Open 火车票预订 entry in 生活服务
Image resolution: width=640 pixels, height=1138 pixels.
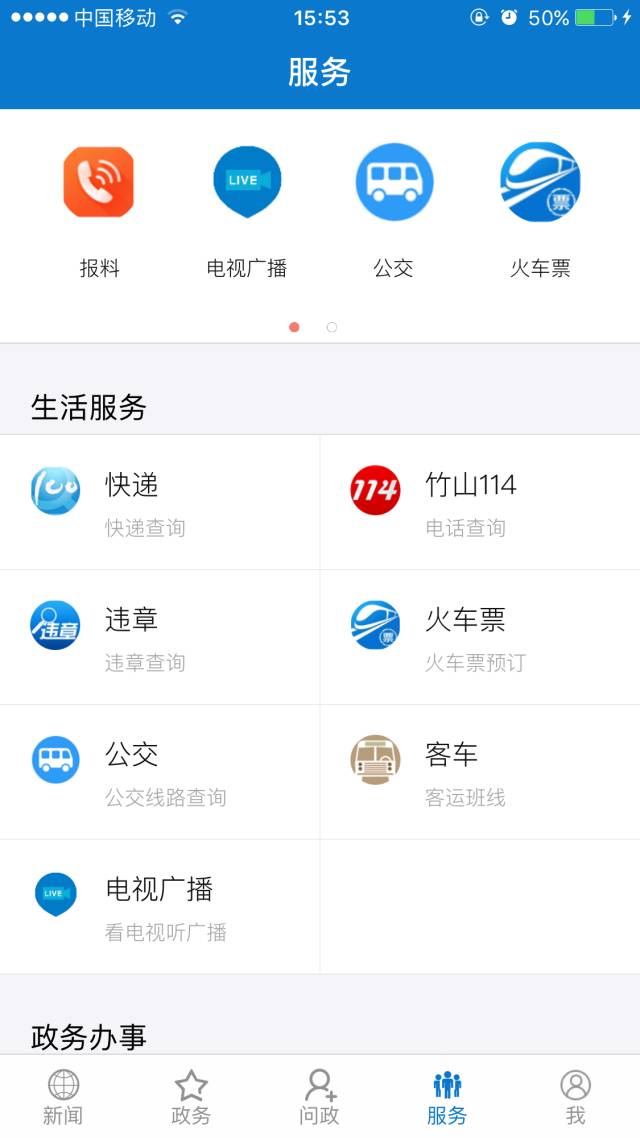coord(480,637)
